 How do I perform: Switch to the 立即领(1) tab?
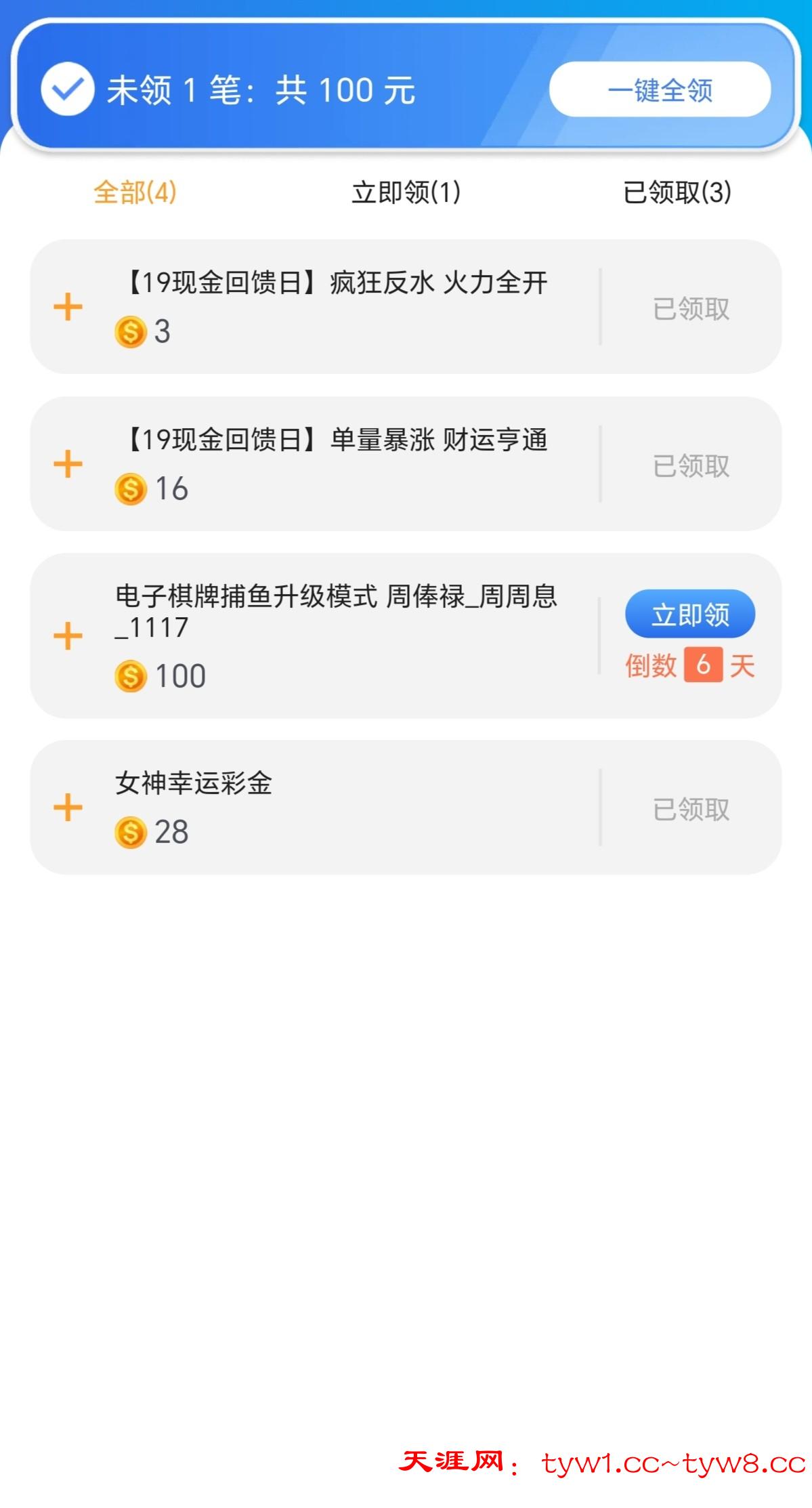point(406,192)
